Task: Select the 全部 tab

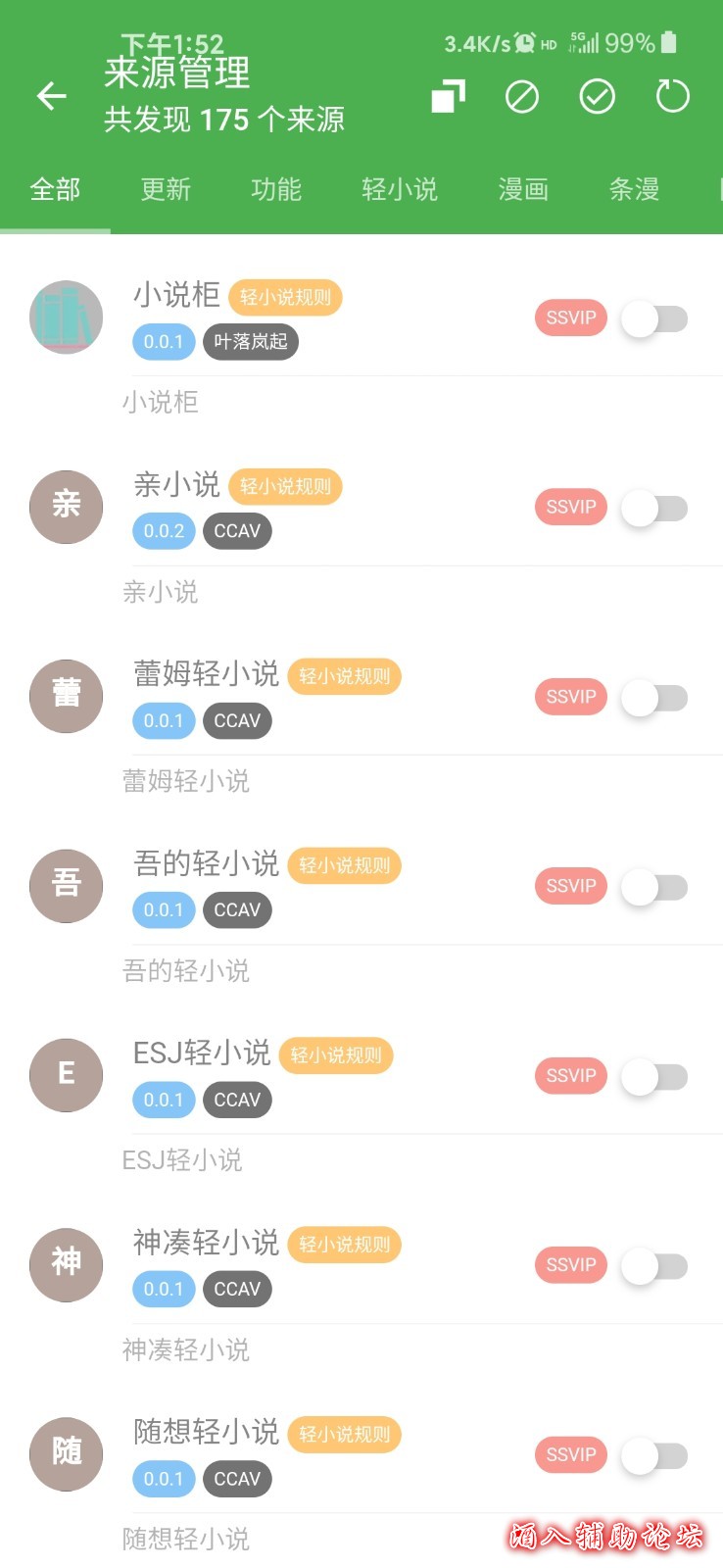Action: pos(55,189)
